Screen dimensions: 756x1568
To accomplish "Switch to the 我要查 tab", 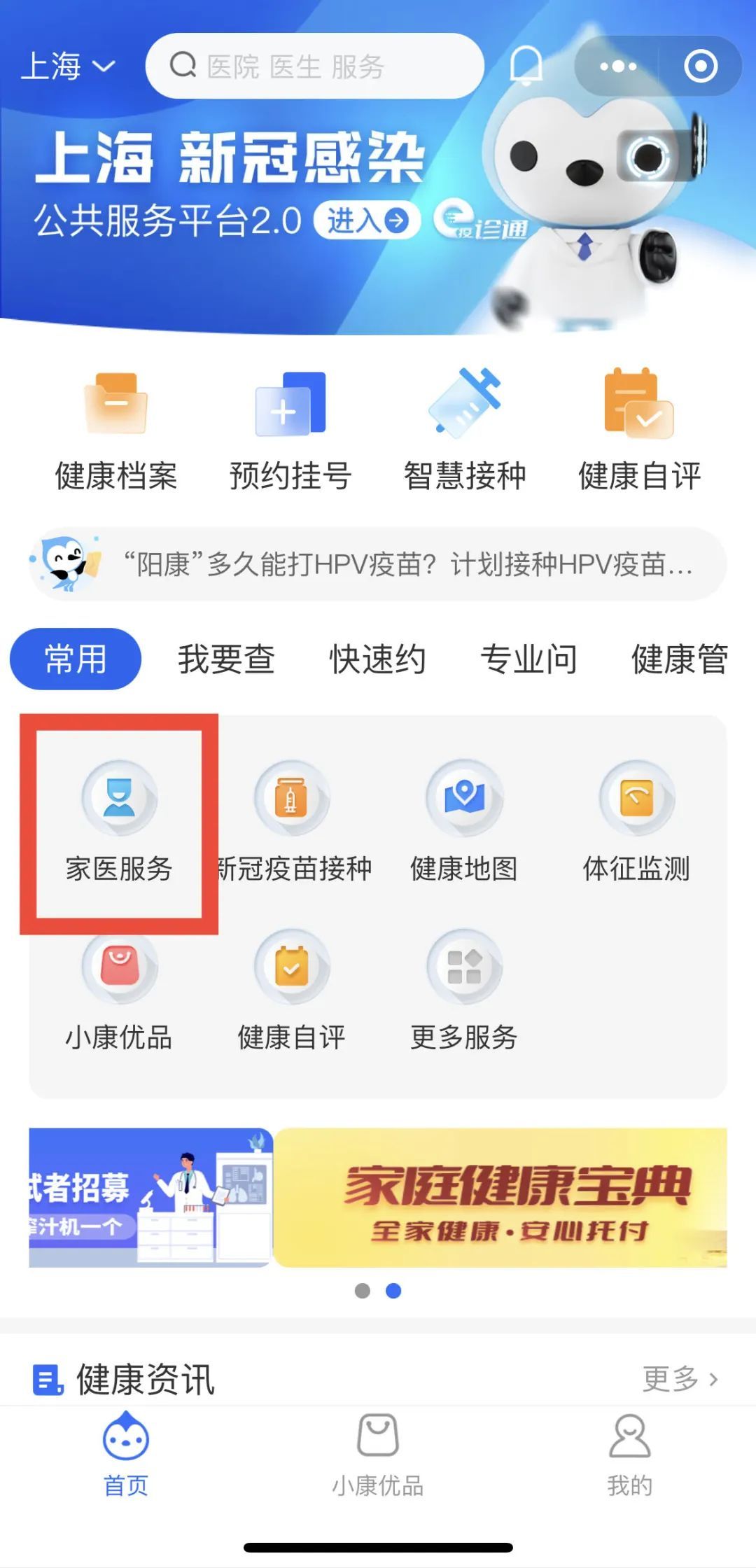I will click(x=226, y=659).
